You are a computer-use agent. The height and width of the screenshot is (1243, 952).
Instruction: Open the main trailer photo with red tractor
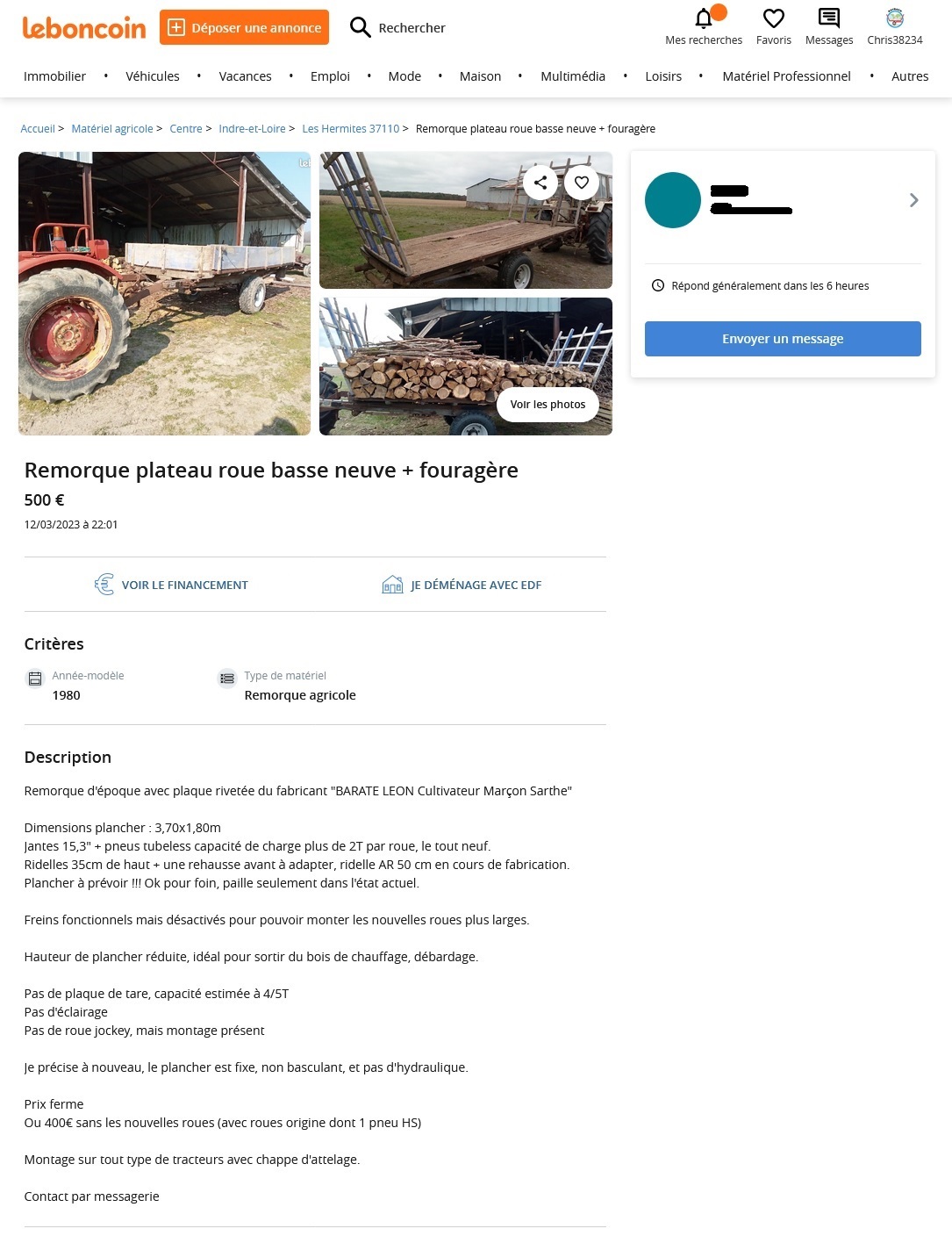pyautogui.click(x=164, y=293)
